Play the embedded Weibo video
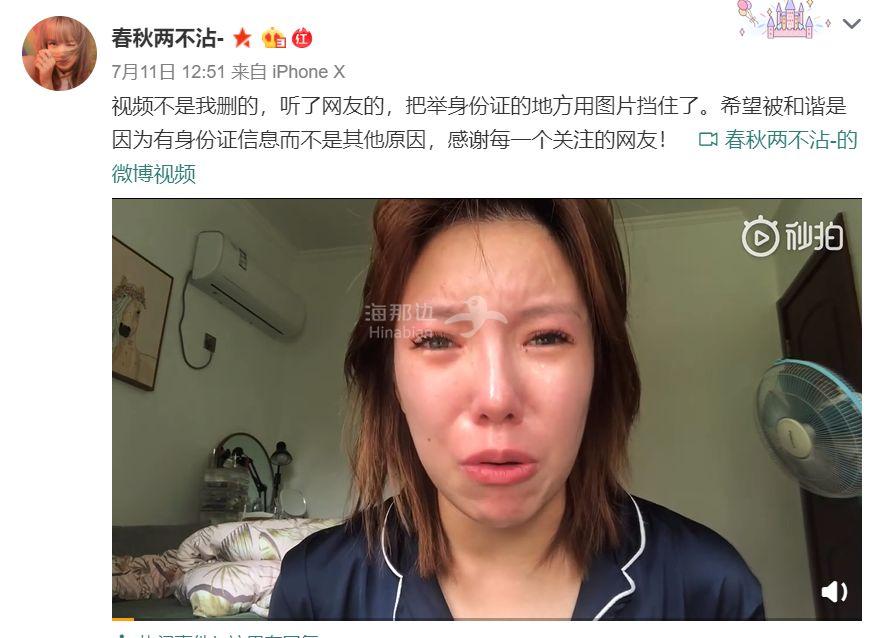This screenshot has height=638, width=875. click(486, 408)
